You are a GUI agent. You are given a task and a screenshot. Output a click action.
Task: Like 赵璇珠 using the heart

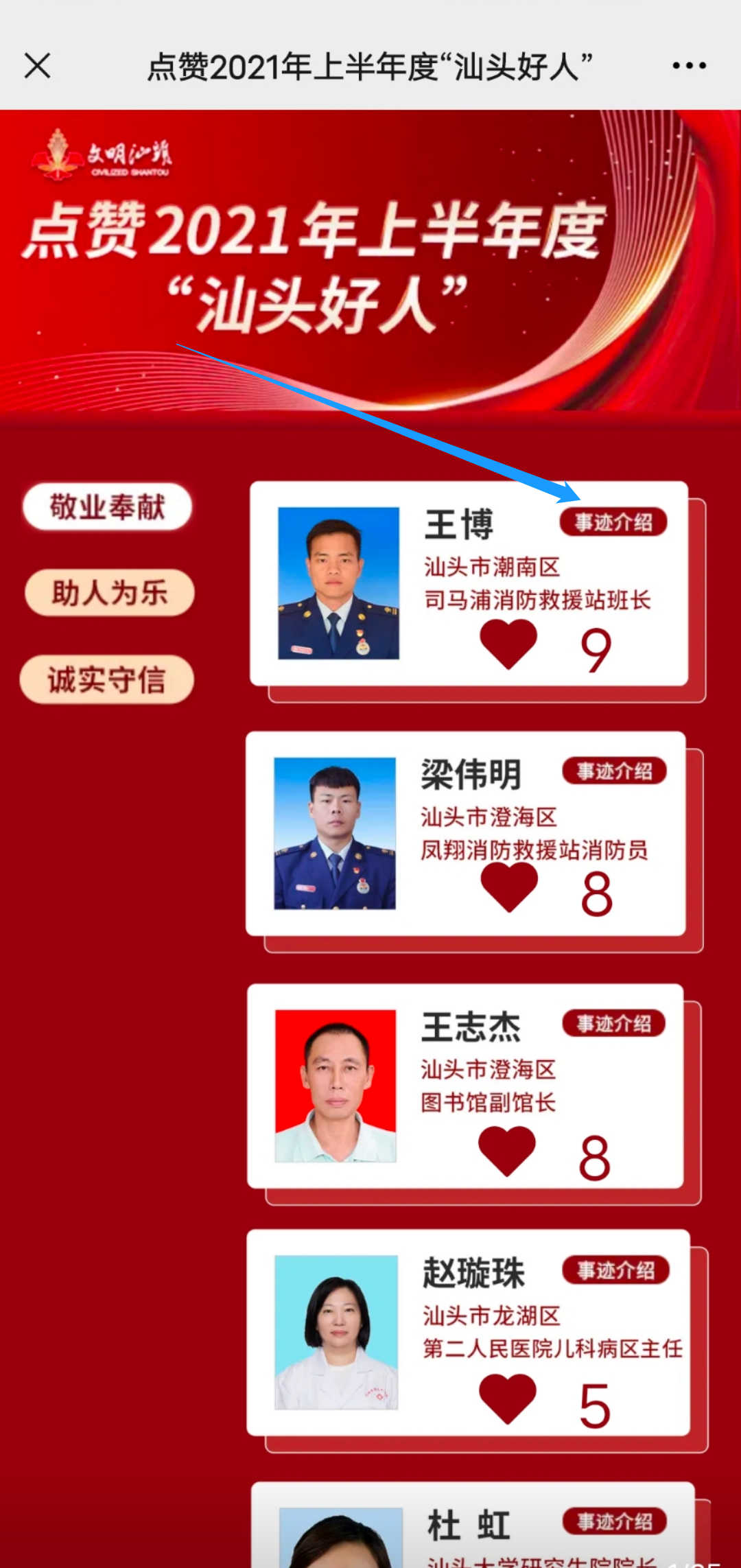tap(508, 1399)
